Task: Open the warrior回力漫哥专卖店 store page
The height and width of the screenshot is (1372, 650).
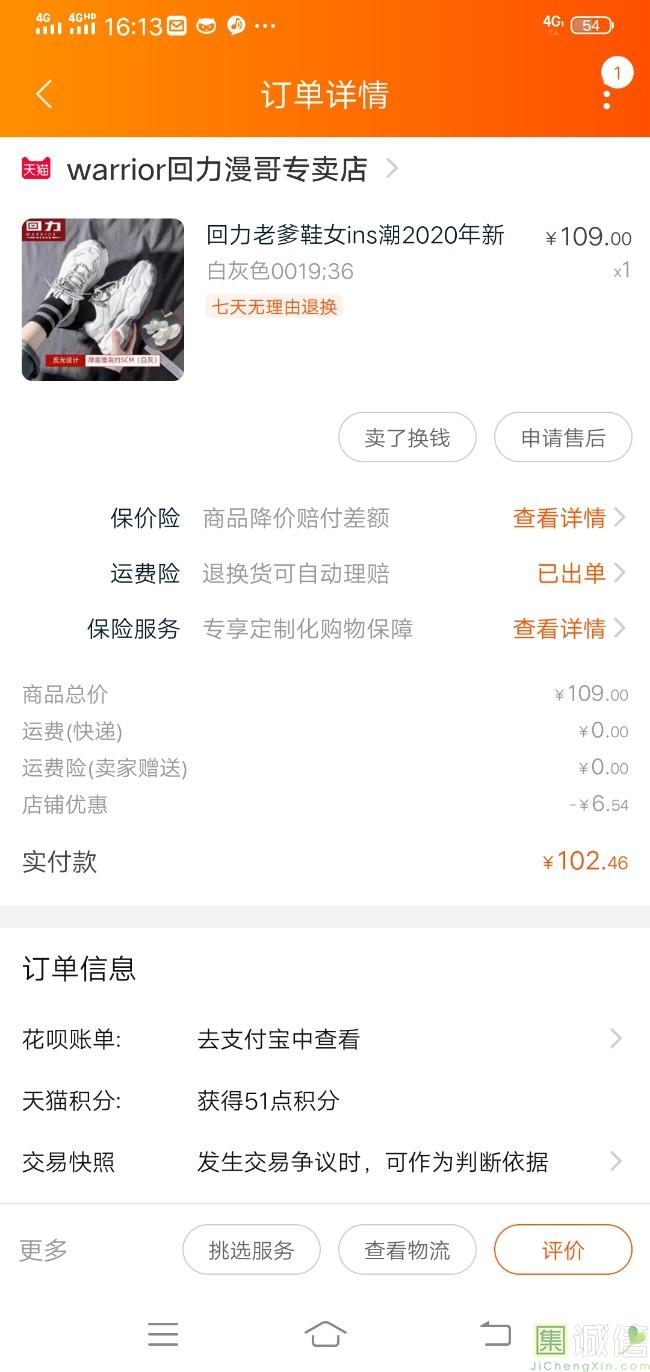Action: click(217, 169)
